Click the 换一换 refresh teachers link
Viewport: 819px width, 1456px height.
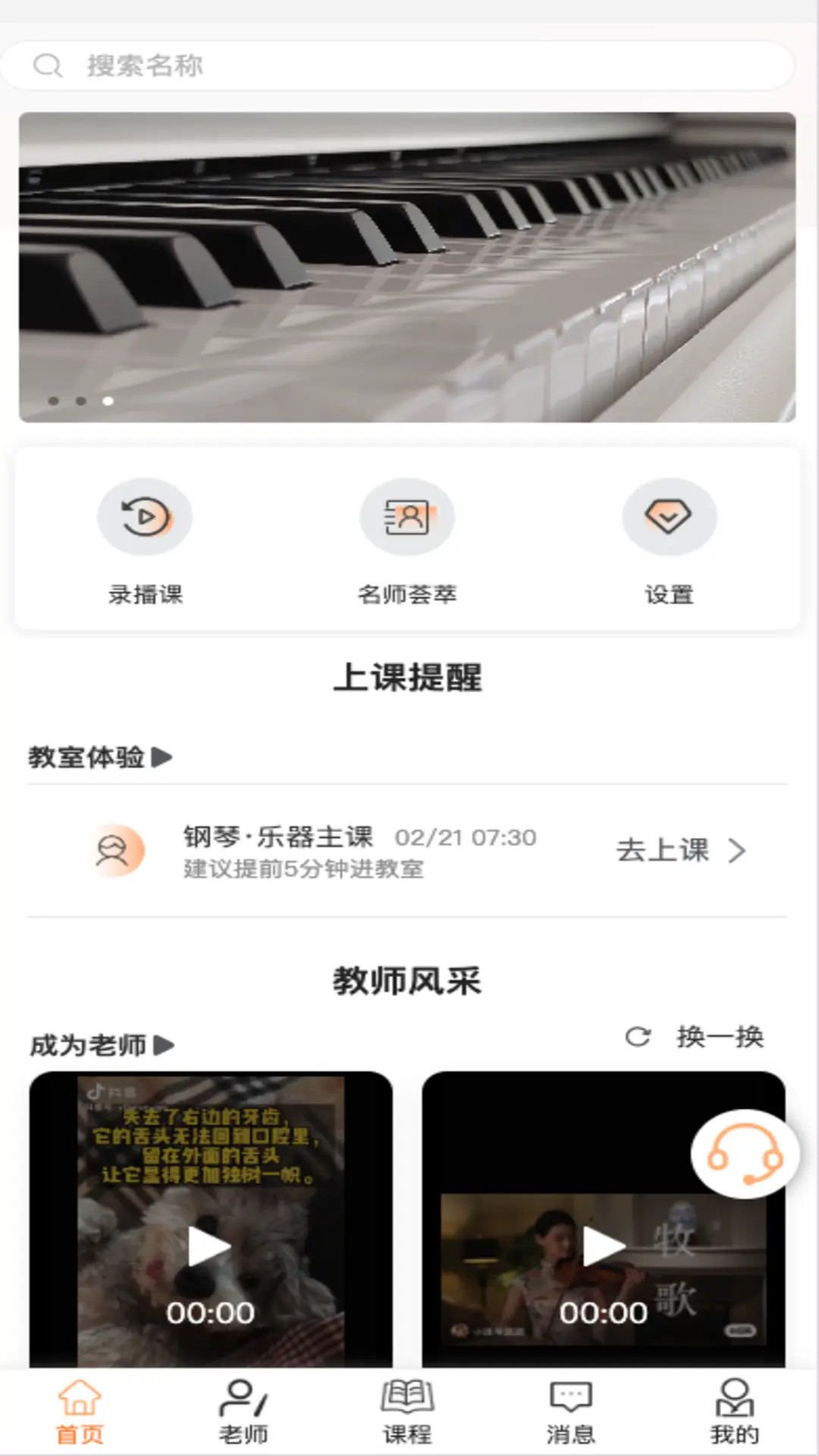click(719, 1035)
